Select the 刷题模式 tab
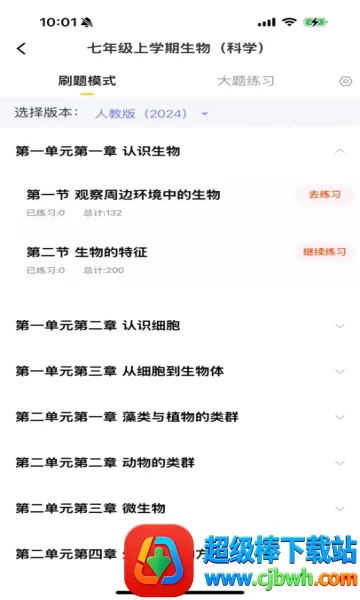 coord(87,81)
